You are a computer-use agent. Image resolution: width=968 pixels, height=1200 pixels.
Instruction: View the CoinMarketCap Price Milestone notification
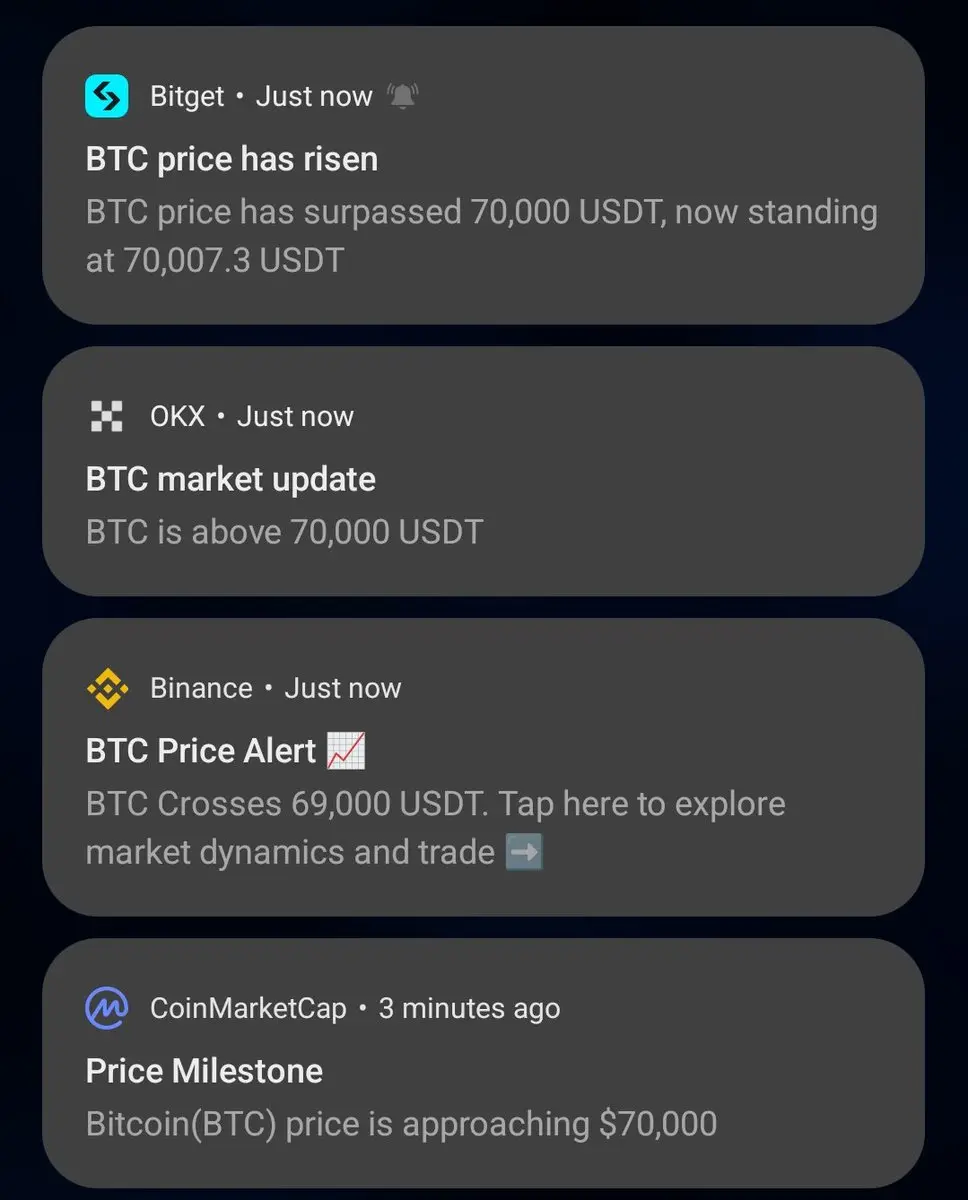pos(482,1070)
